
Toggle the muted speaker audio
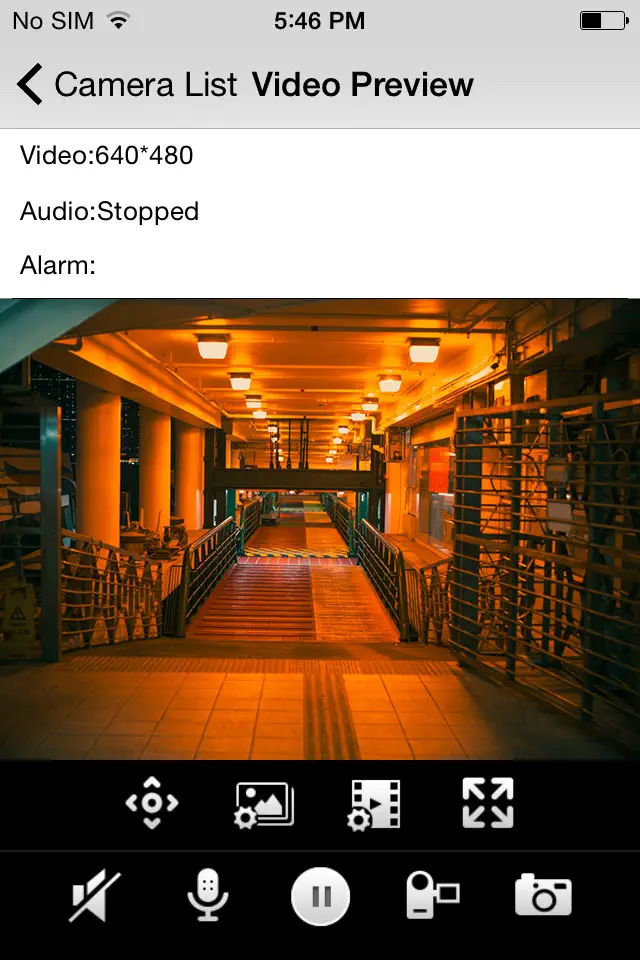pyautogui.click(x=95, y=895)
